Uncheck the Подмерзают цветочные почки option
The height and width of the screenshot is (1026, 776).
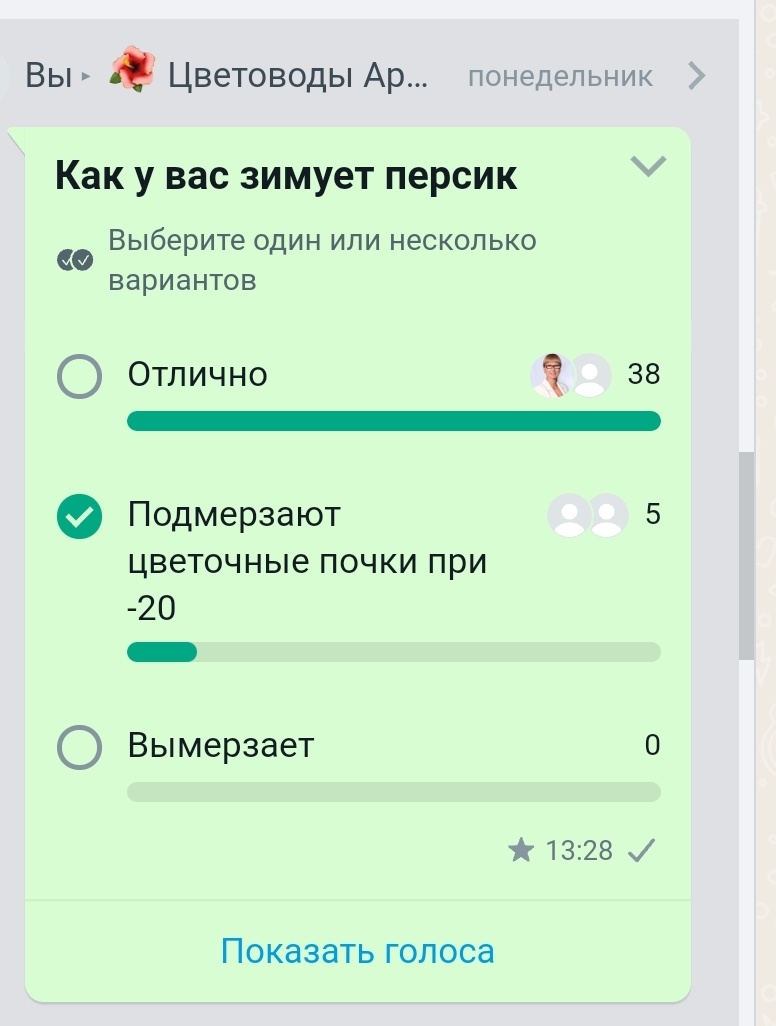79,517
